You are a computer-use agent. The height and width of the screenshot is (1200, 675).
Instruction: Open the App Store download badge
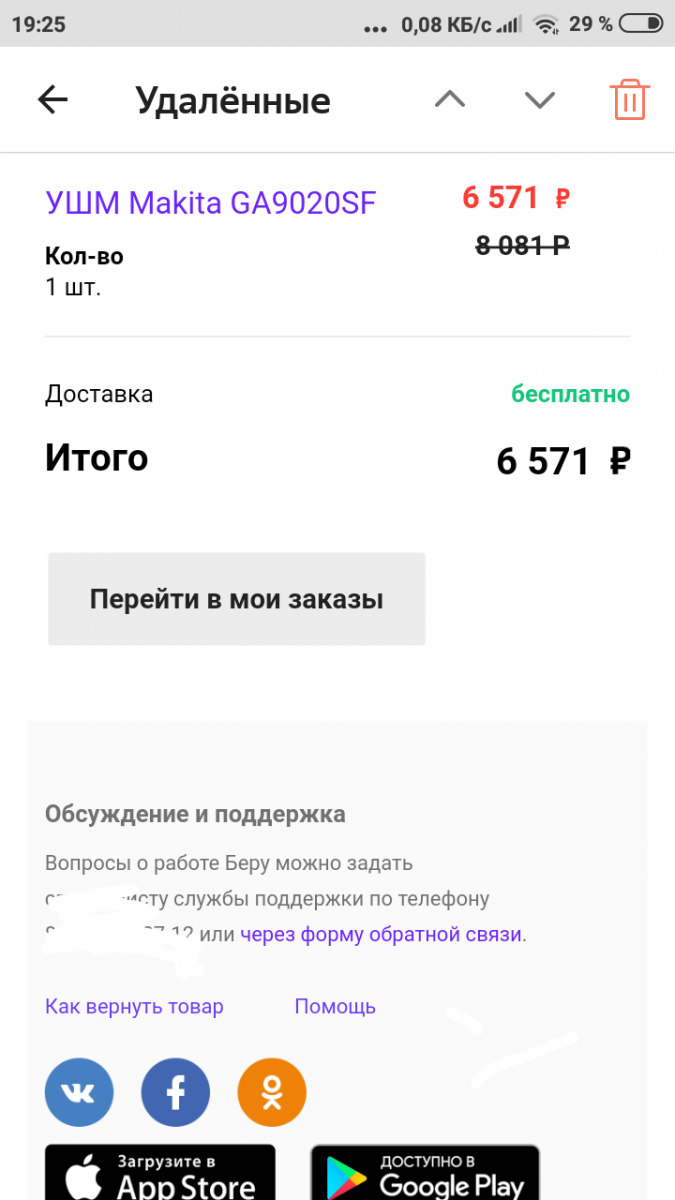point(160,1173)
